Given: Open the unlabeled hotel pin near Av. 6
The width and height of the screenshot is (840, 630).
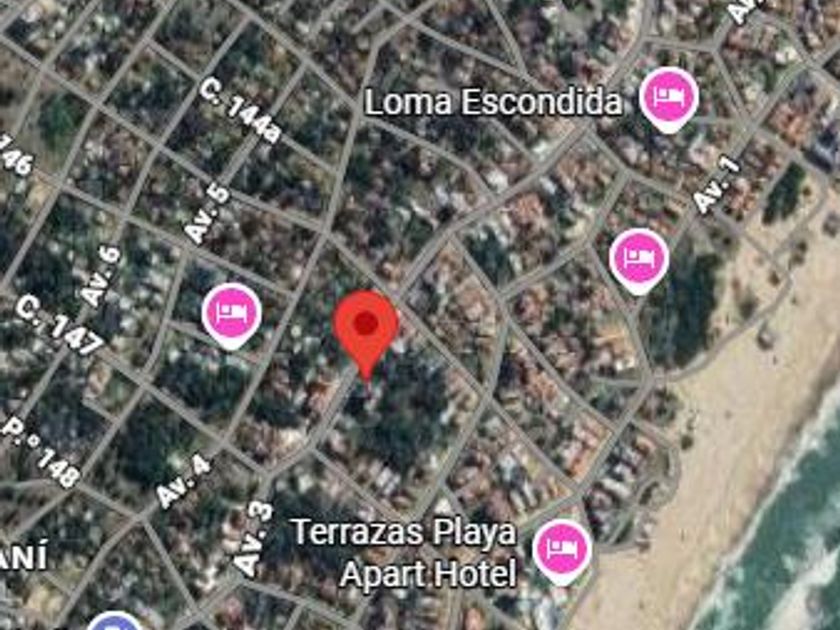Looking at the screenshot, I should click(231, 316).
